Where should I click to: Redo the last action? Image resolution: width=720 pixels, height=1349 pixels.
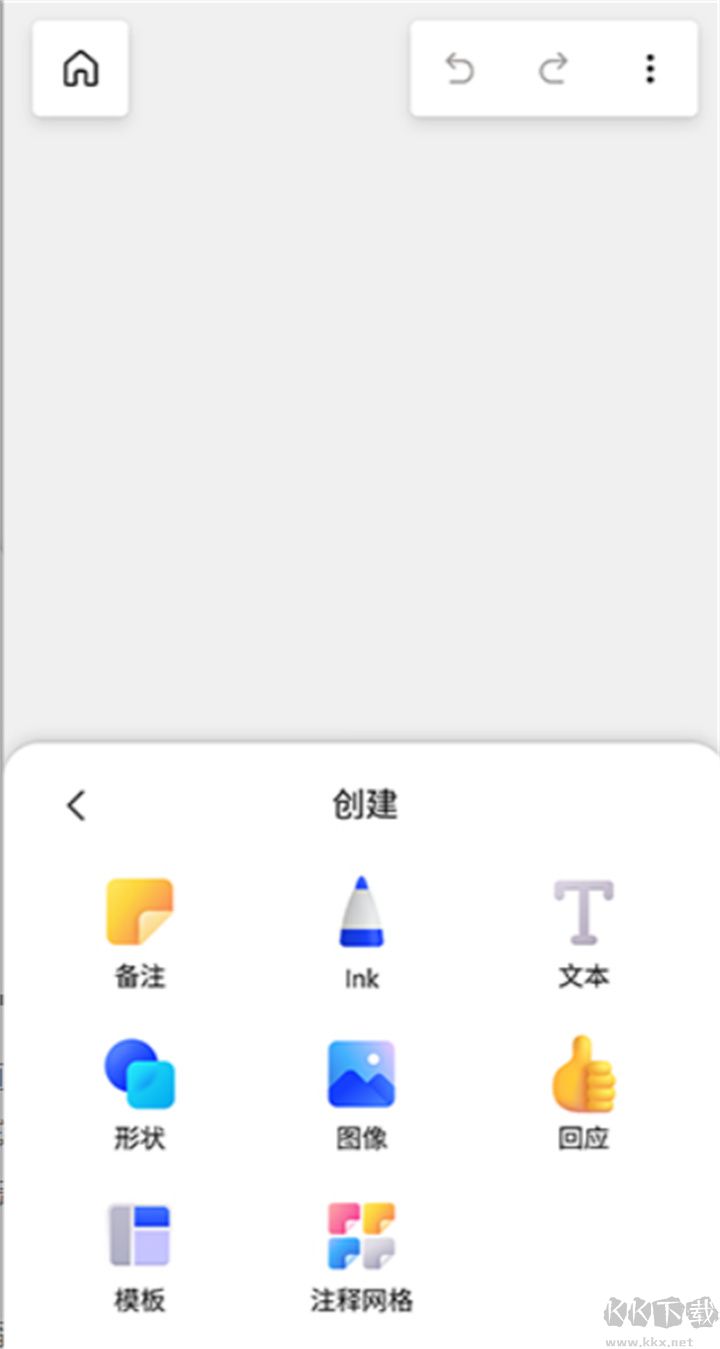click(552, 68)
